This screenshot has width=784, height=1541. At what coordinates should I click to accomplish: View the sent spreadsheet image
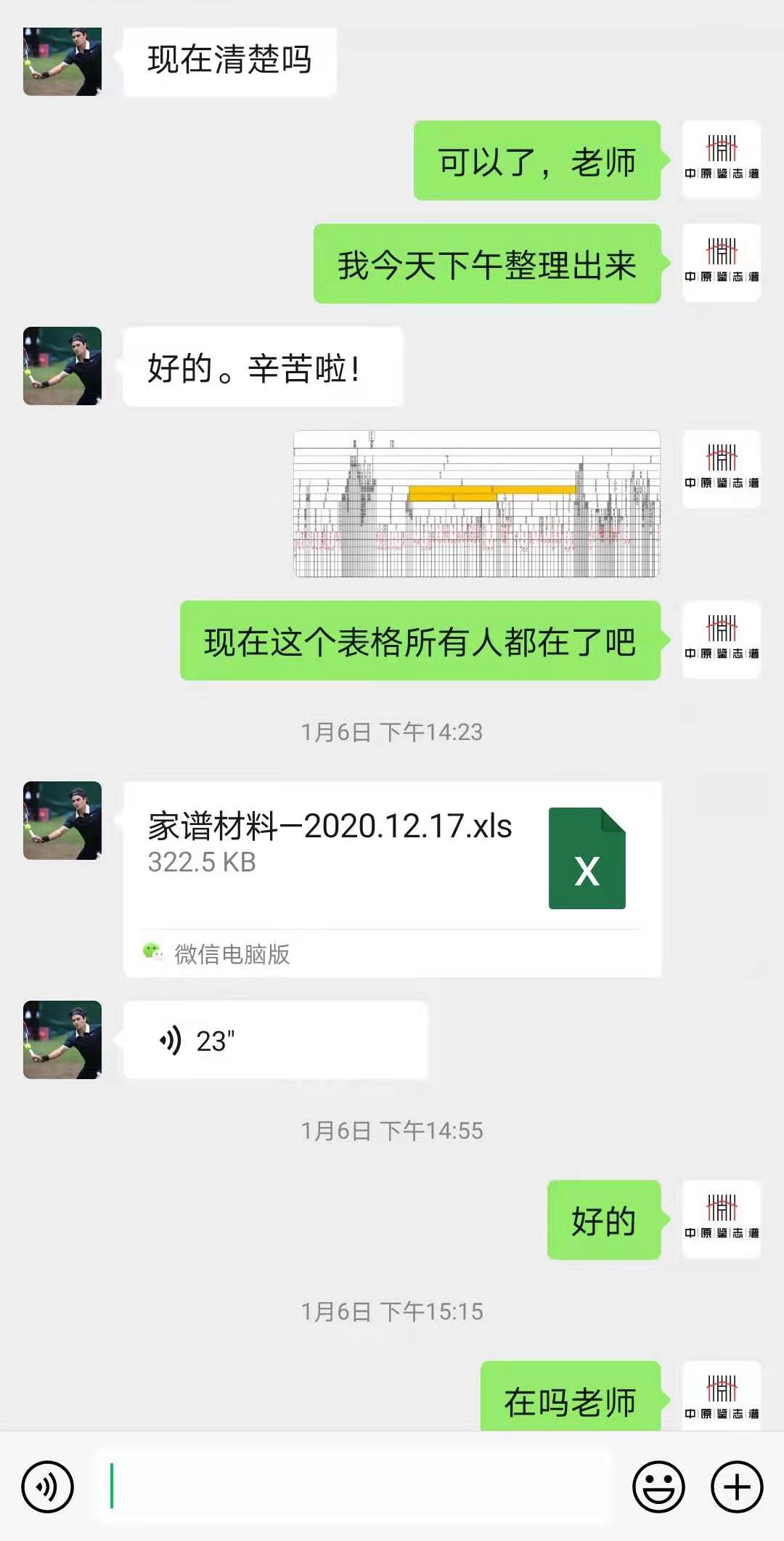pyautogui.click(x=477, y=504)
